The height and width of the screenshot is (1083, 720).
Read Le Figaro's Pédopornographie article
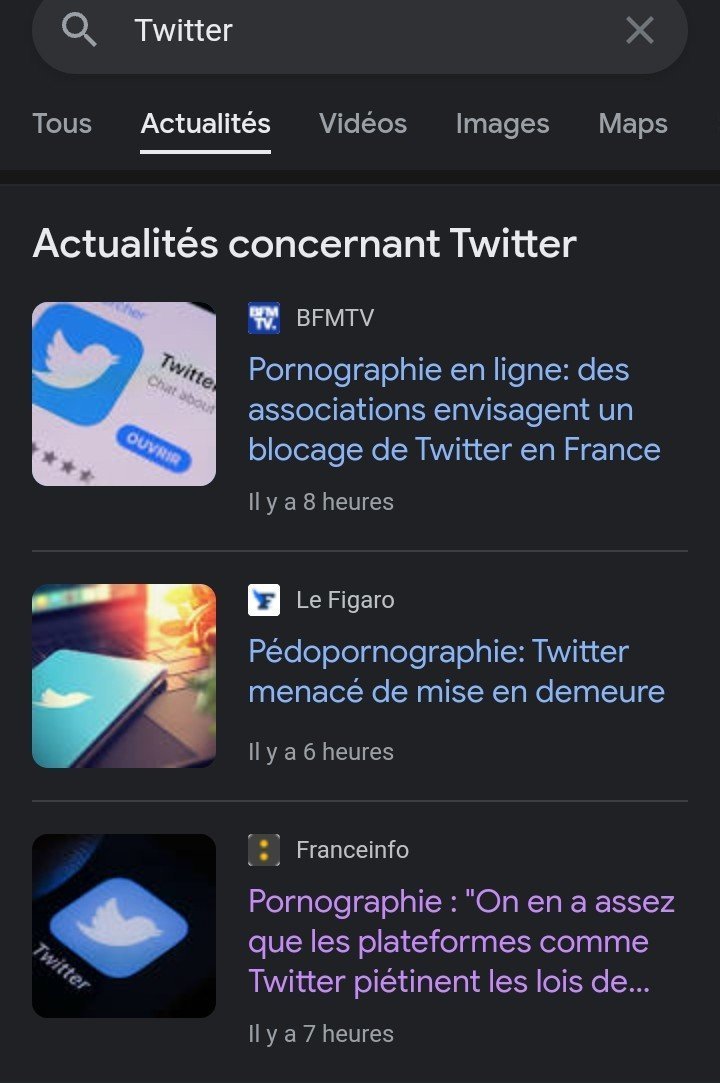pyautogui.click(x=456, y=671)
